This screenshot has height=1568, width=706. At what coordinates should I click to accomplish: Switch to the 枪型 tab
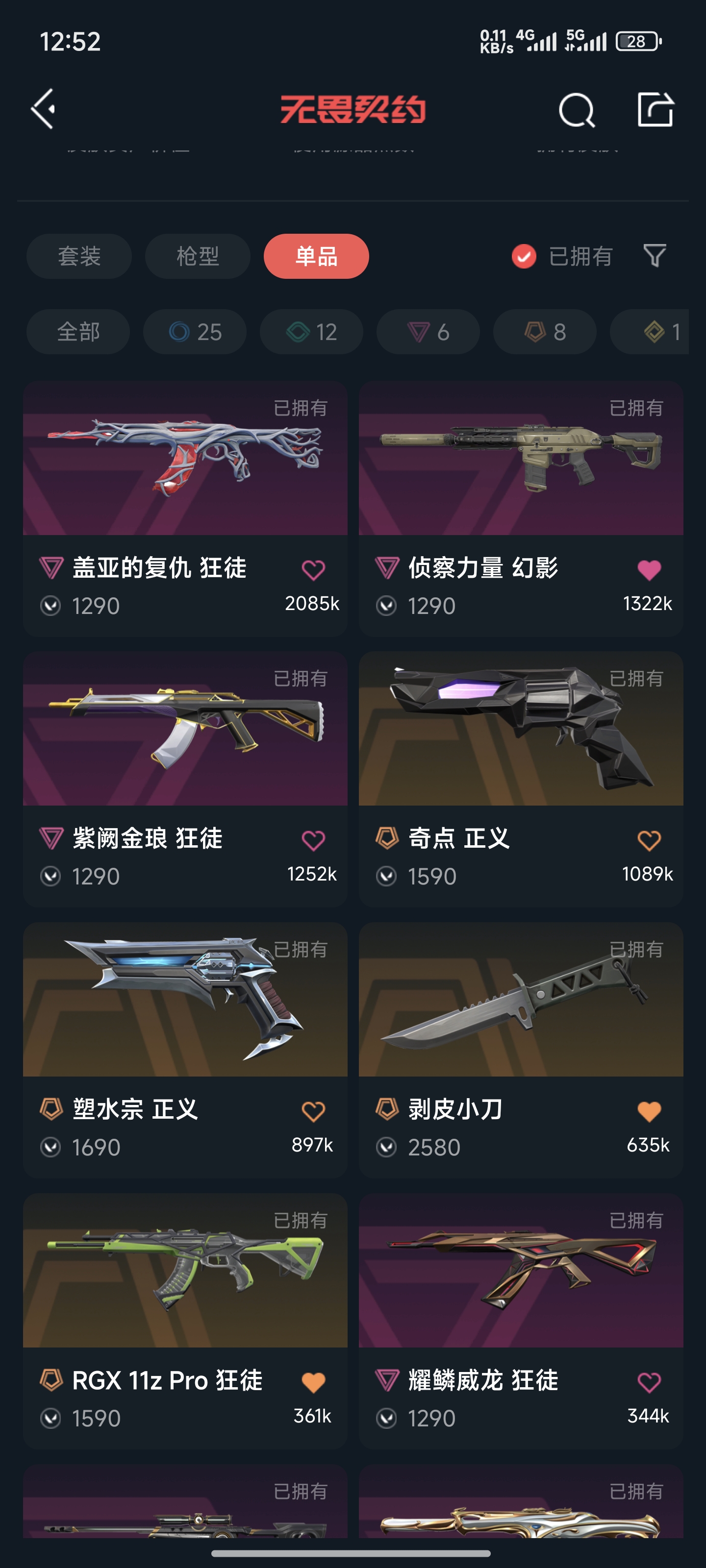tap(198, 256)
